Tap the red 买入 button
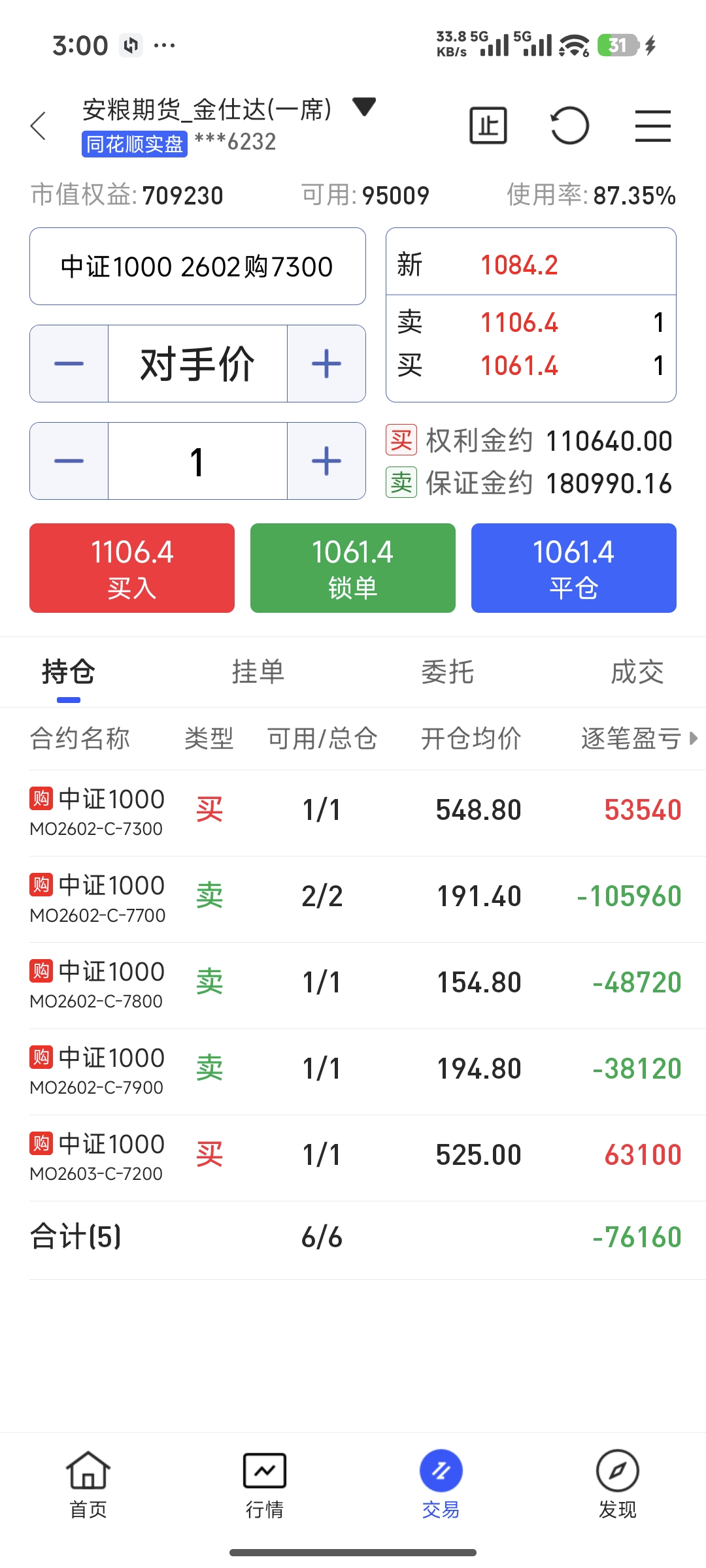Viewport: 706px width, 1568px height. click(132, 568)
